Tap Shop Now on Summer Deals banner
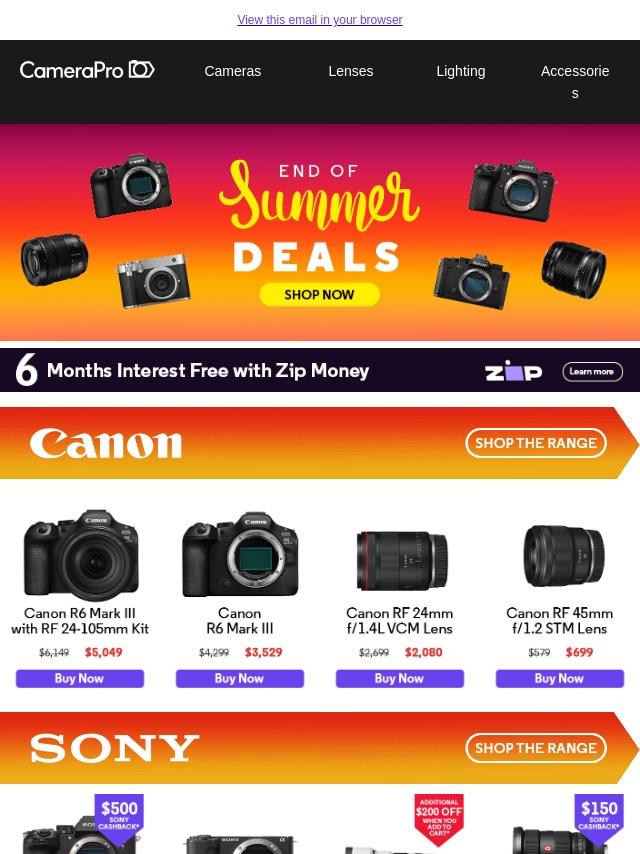The height and width of the screenshot is (854, 640). click(319, 294)
